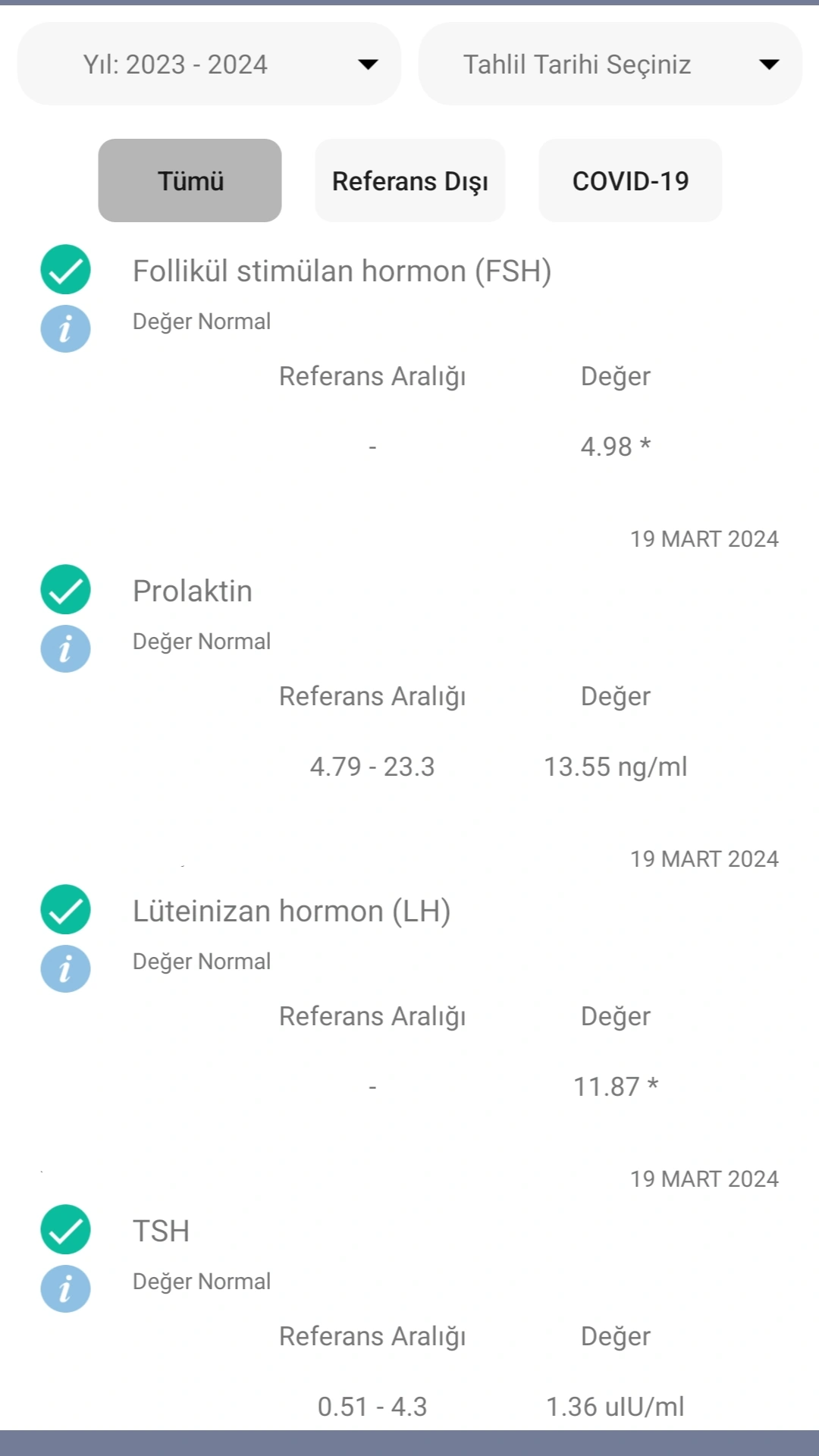The height and width of the screenshot is (1456, 819).
Task: Show COVID-19 results
Action: click(630, 180)
